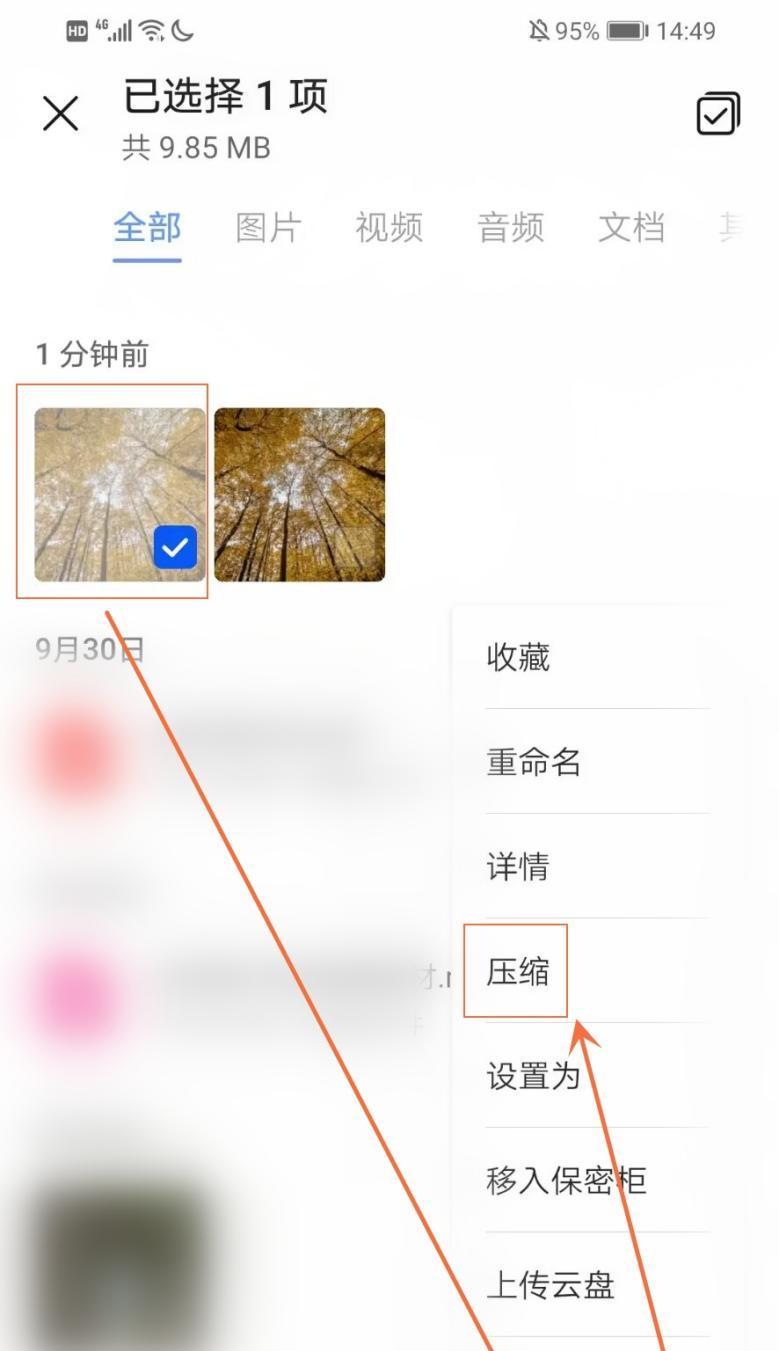Open 详情 for file details
The width and height of the screenshot is (779, 1351).
[518, 867]
